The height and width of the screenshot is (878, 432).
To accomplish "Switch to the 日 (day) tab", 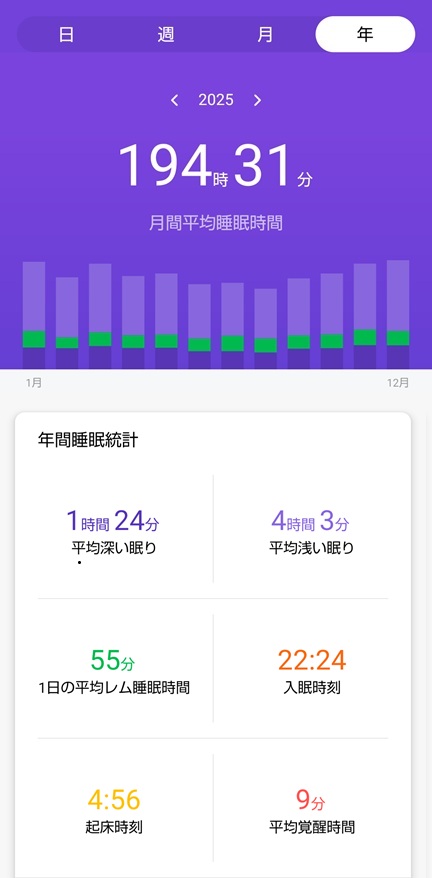I will tap(67, 34).
